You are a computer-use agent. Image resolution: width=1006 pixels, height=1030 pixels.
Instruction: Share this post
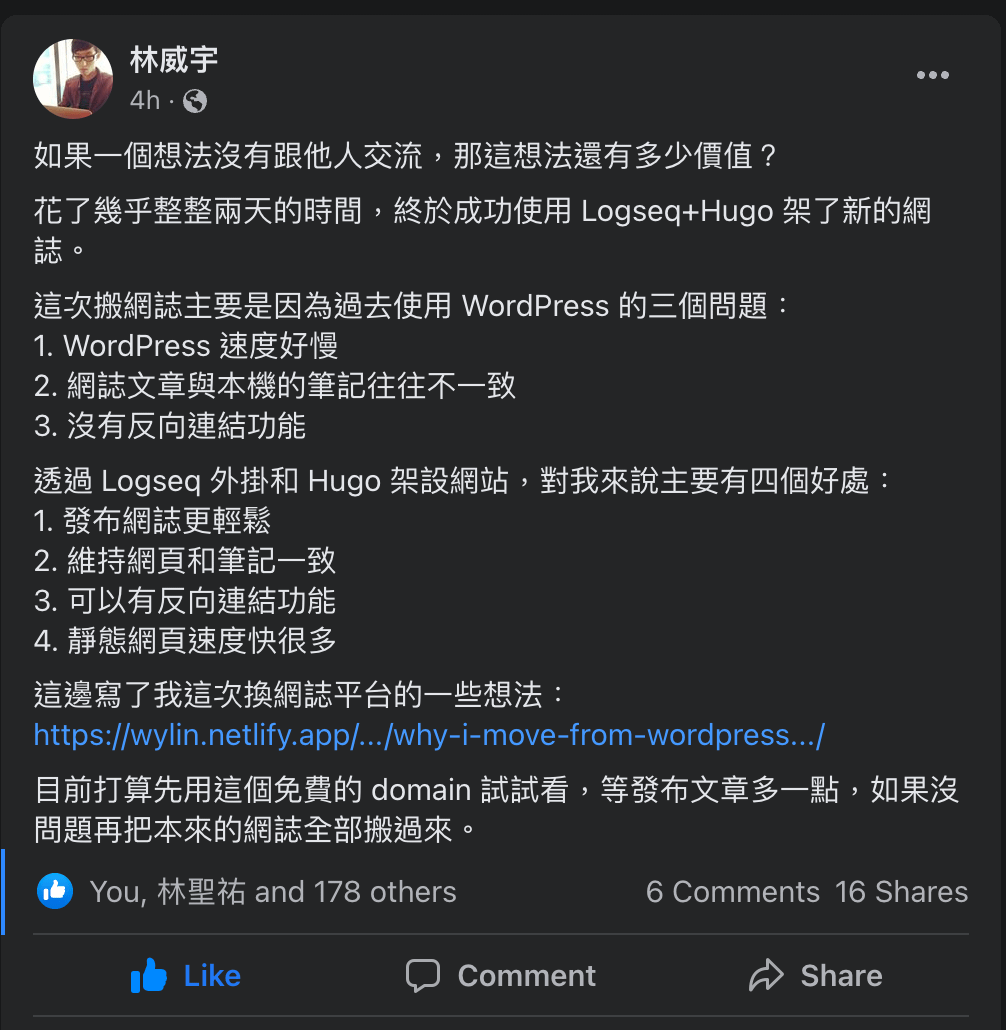[815, 975]
